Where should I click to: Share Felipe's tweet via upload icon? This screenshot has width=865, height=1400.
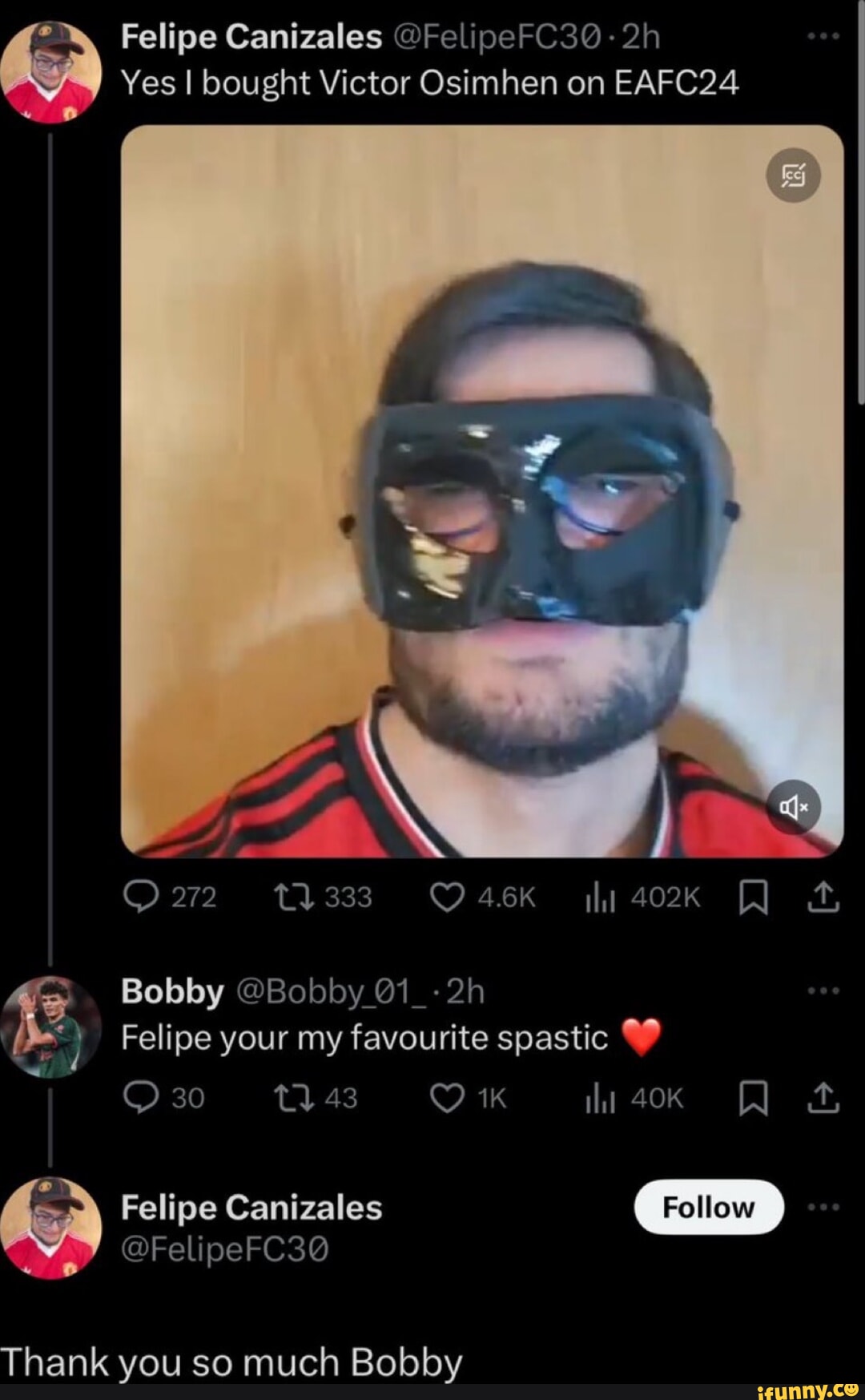(825, 898)
